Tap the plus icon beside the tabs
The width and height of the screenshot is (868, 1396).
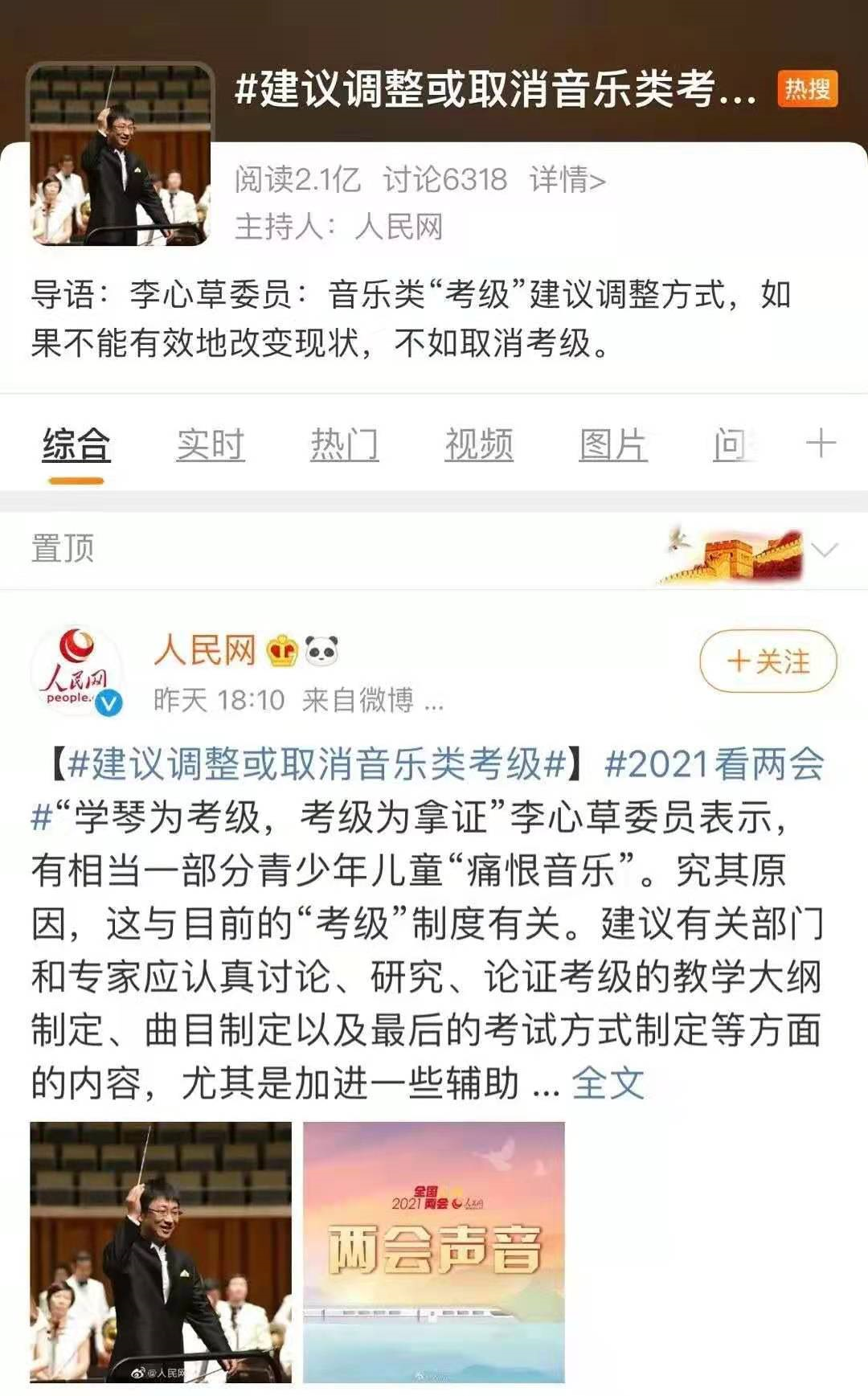(821, 444)
